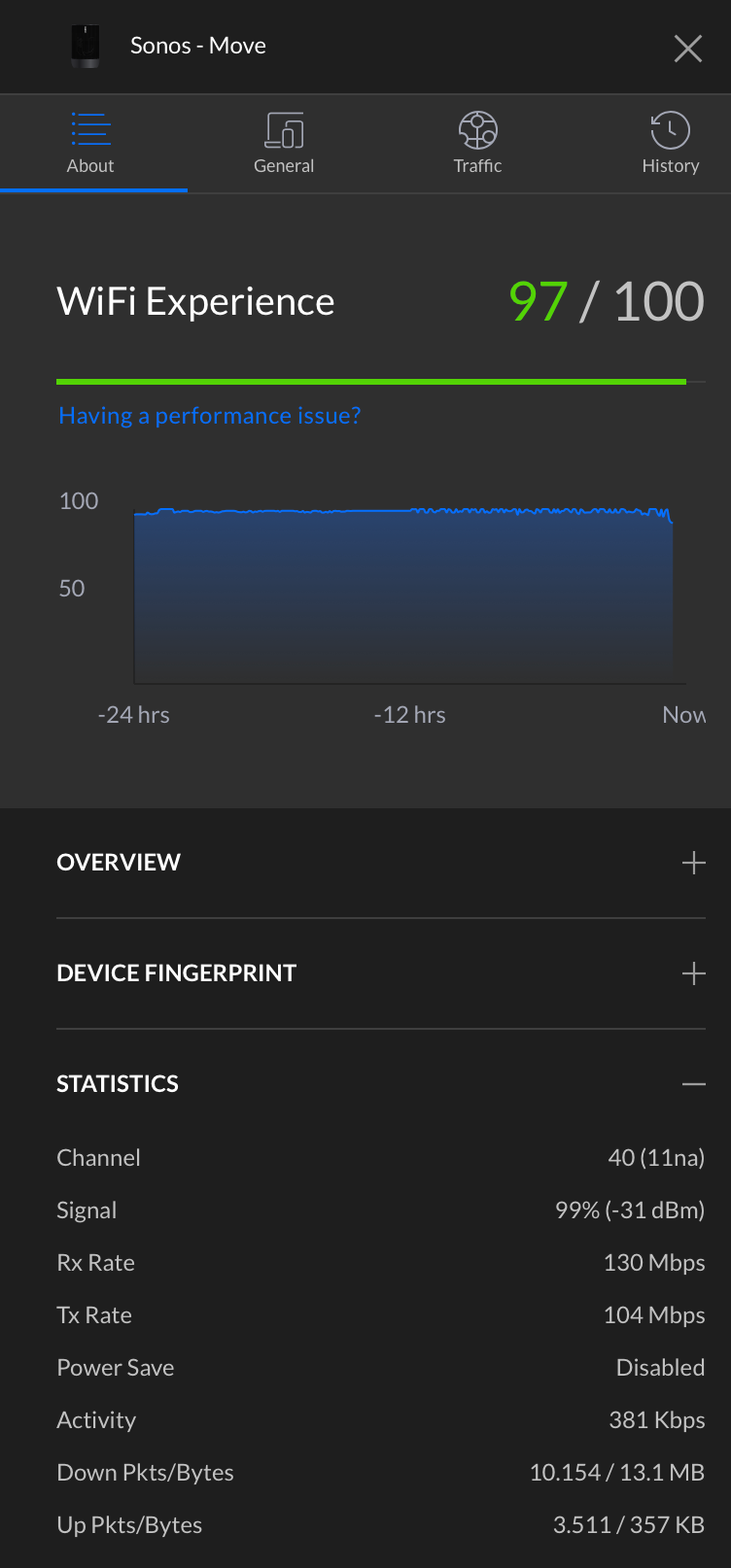Switch to the General tab
Viewport: 731px width, 1568px height.
[284, 144]
